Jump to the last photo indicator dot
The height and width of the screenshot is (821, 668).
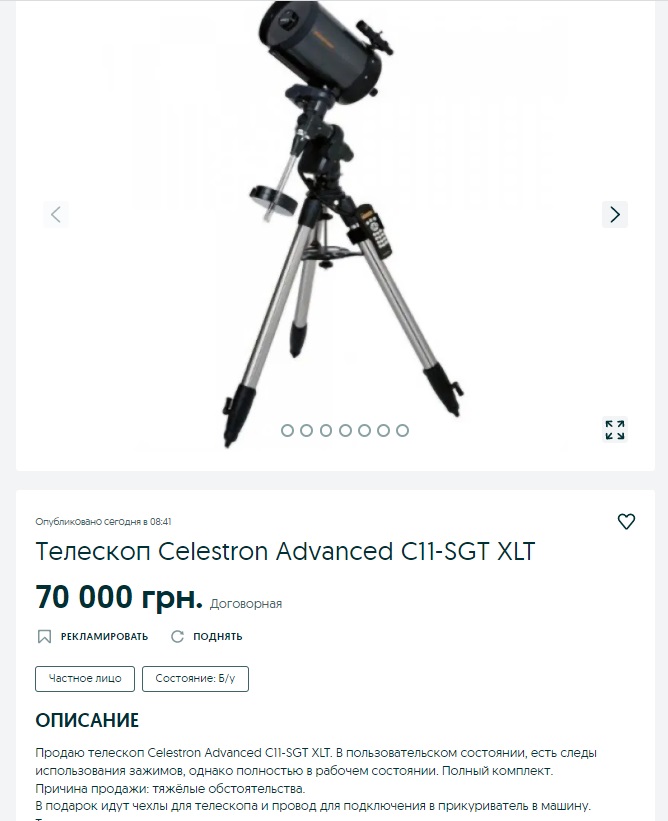pyautogui.click(x=402, y=430)
